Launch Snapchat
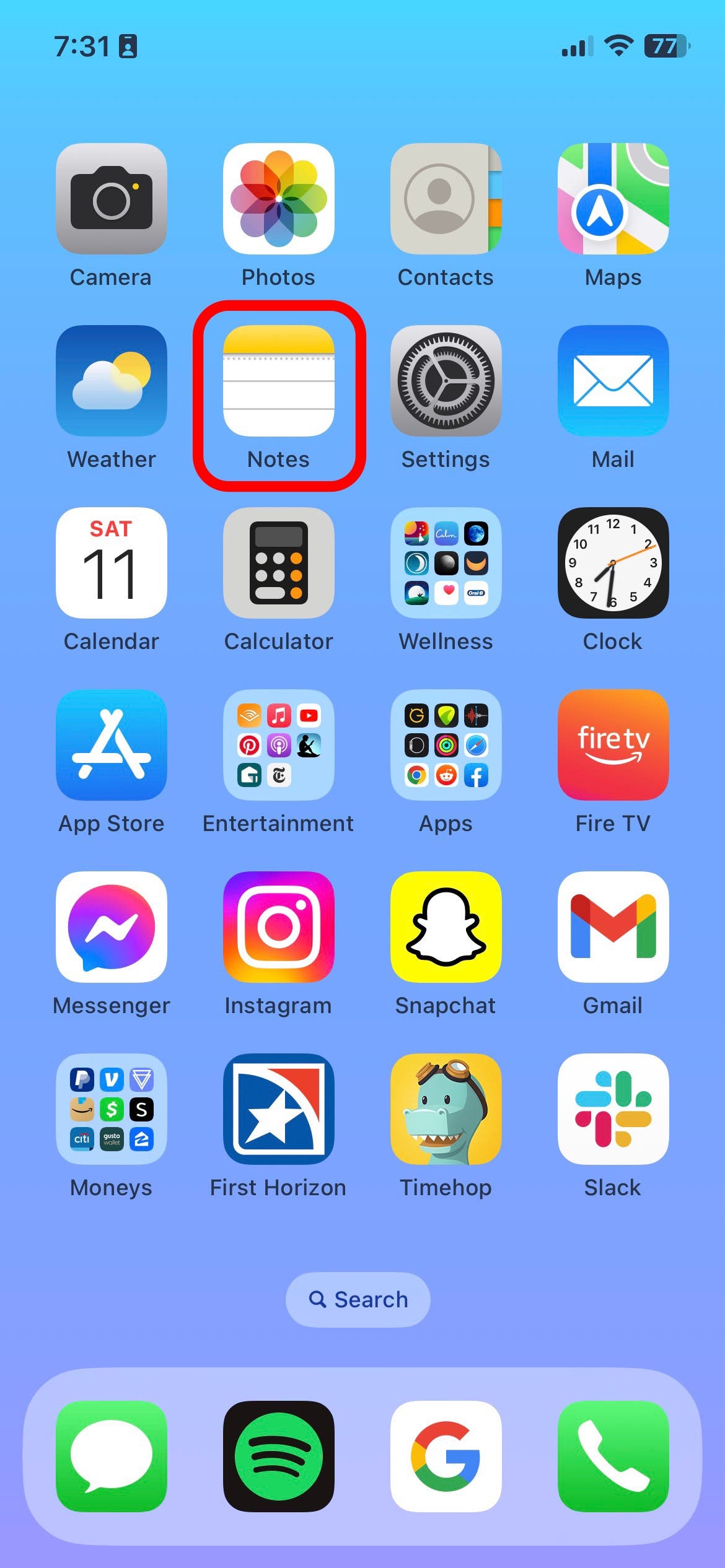The width and height of the screenshot is (725, 1568). pyautogui.click(x=446, y=927)
